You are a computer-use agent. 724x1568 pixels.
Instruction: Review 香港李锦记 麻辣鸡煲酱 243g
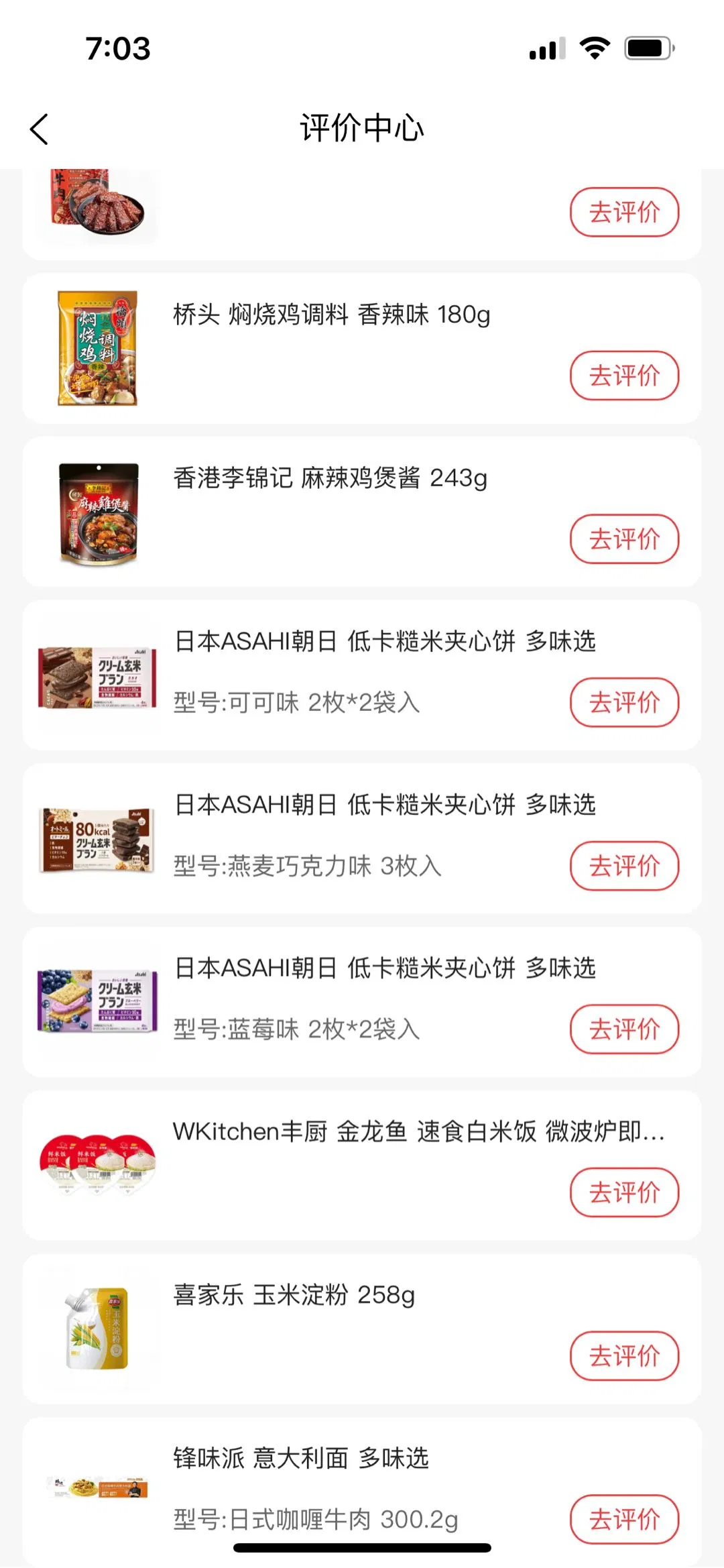pyautogui.click(x=624, y=539)
